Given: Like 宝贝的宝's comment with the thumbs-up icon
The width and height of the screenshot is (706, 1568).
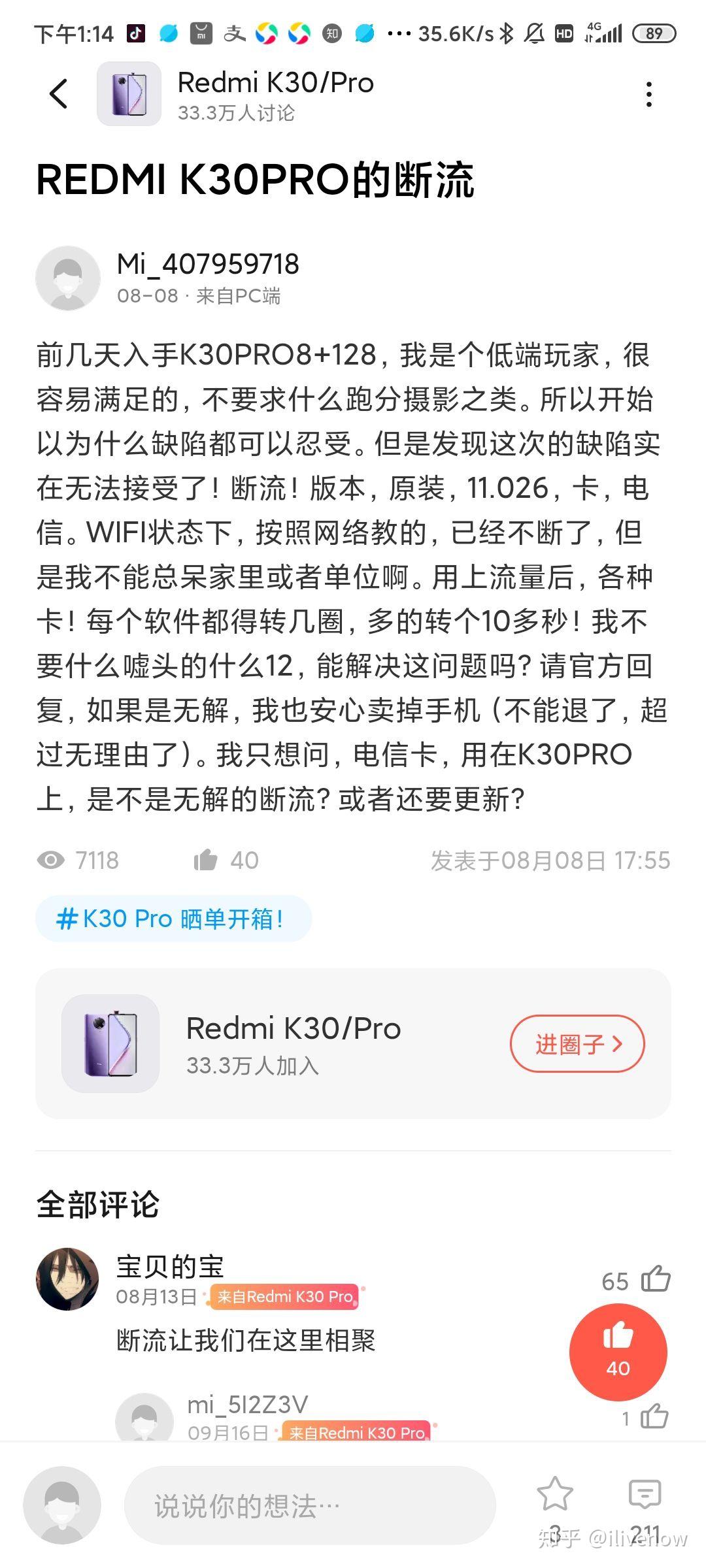Looking at the screenshot, I should point(657,1281).
